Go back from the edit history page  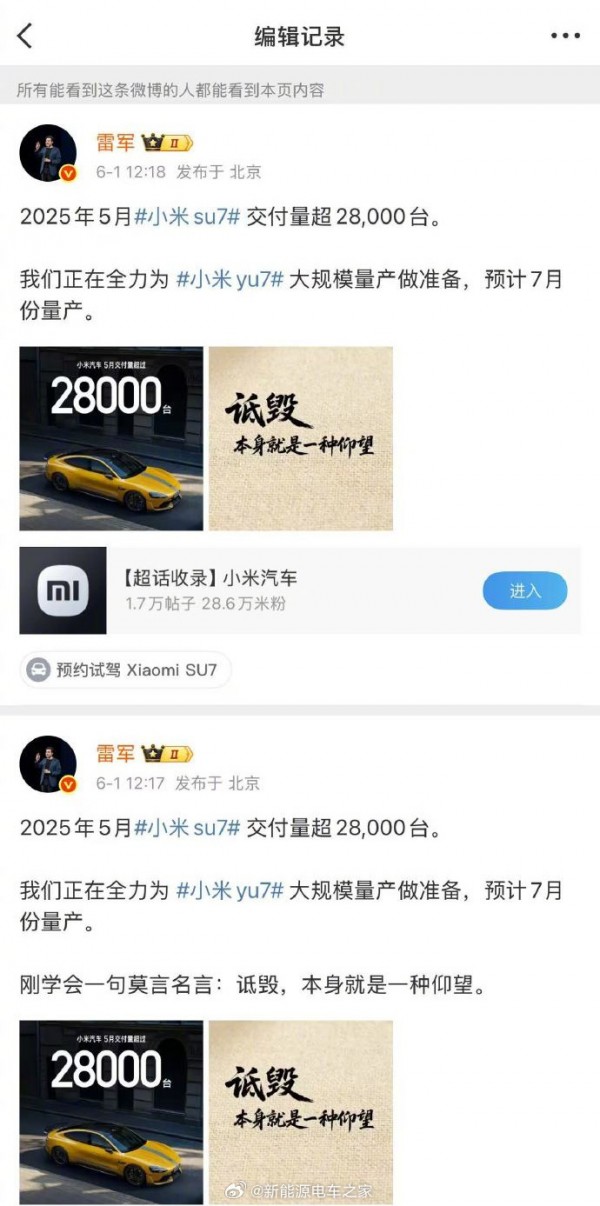pos(26,36)
